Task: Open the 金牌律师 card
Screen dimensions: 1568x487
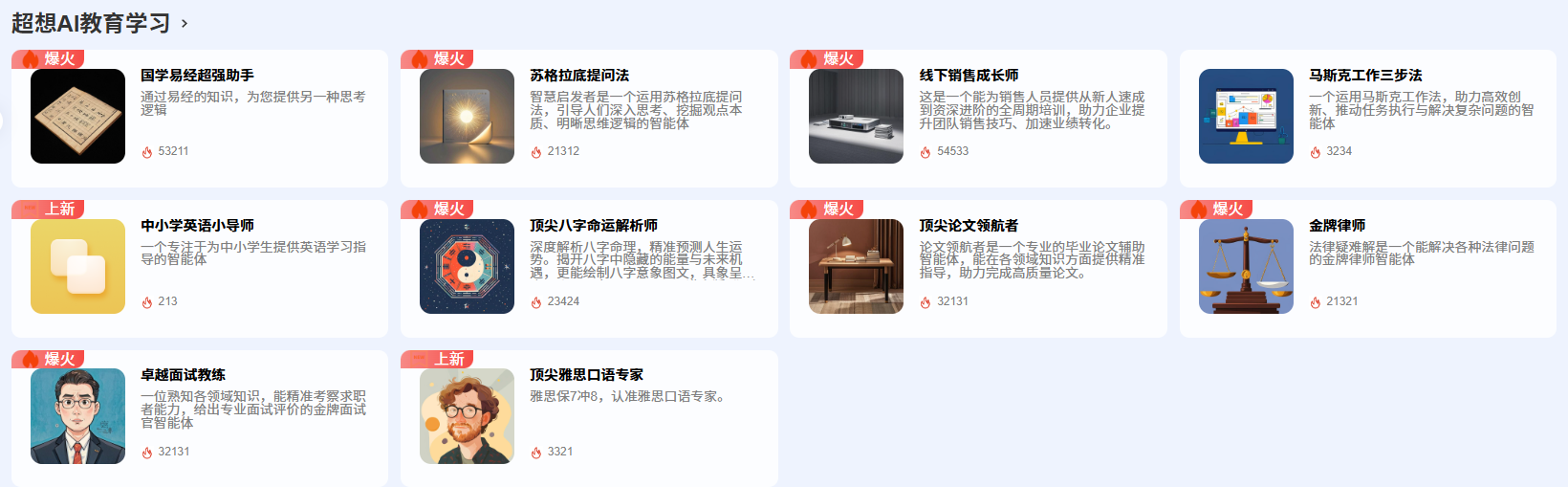Action: pyautogui.click(x=1367, y=268)
